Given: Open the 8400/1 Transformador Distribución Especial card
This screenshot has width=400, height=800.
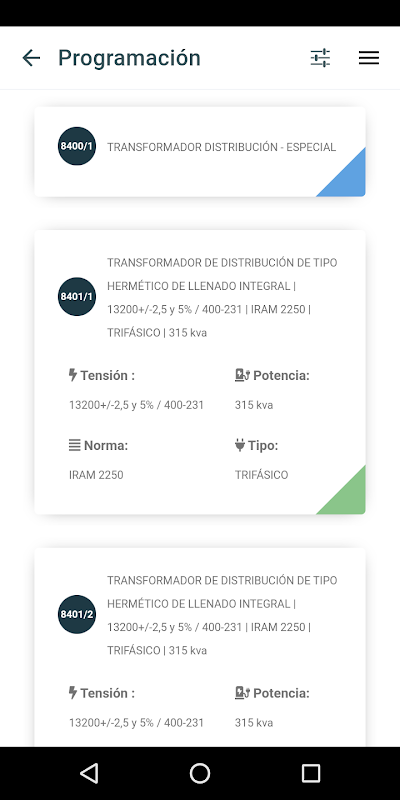Looking at the screenshot, I should tap(200, 152).
